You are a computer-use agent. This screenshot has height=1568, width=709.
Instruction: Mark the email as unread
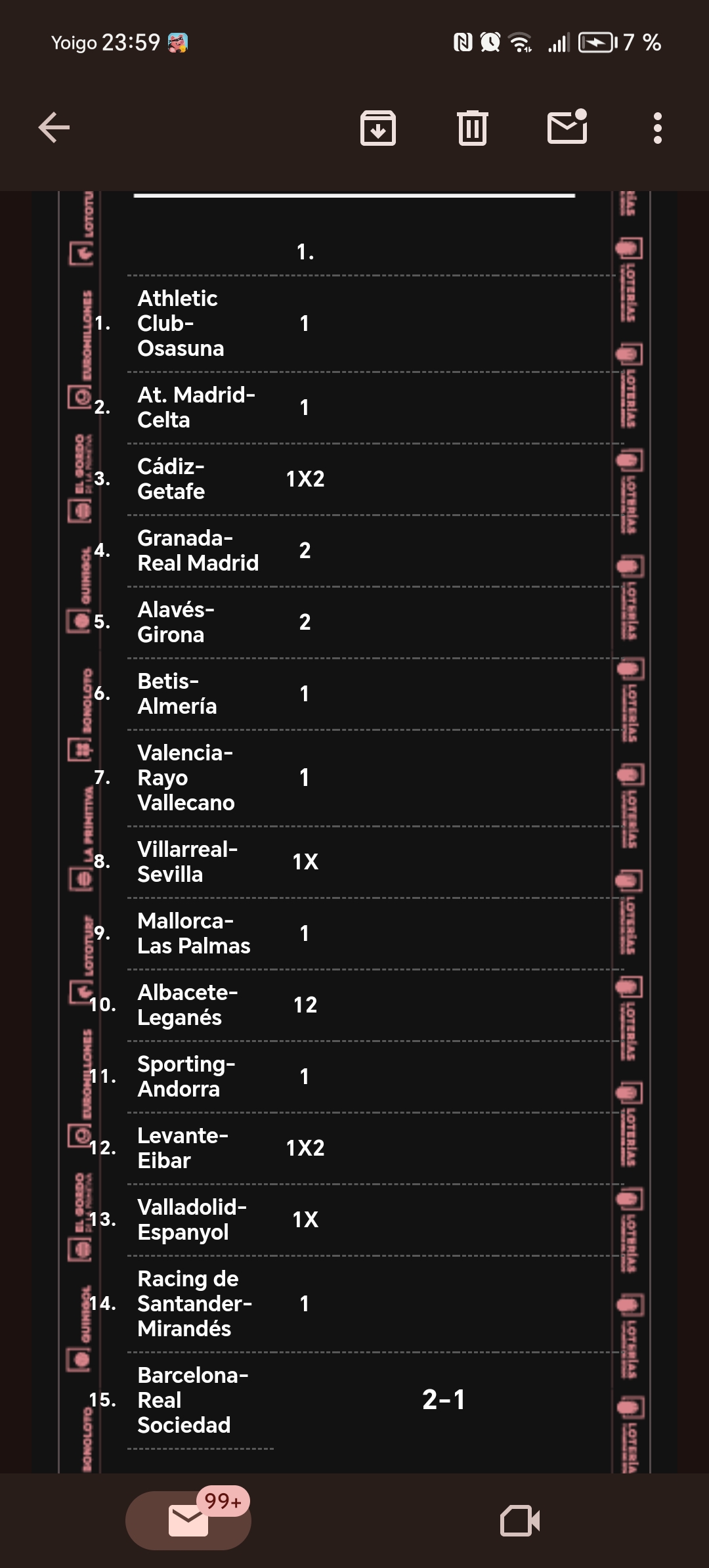pyautogui.click(x=567, y=127)
